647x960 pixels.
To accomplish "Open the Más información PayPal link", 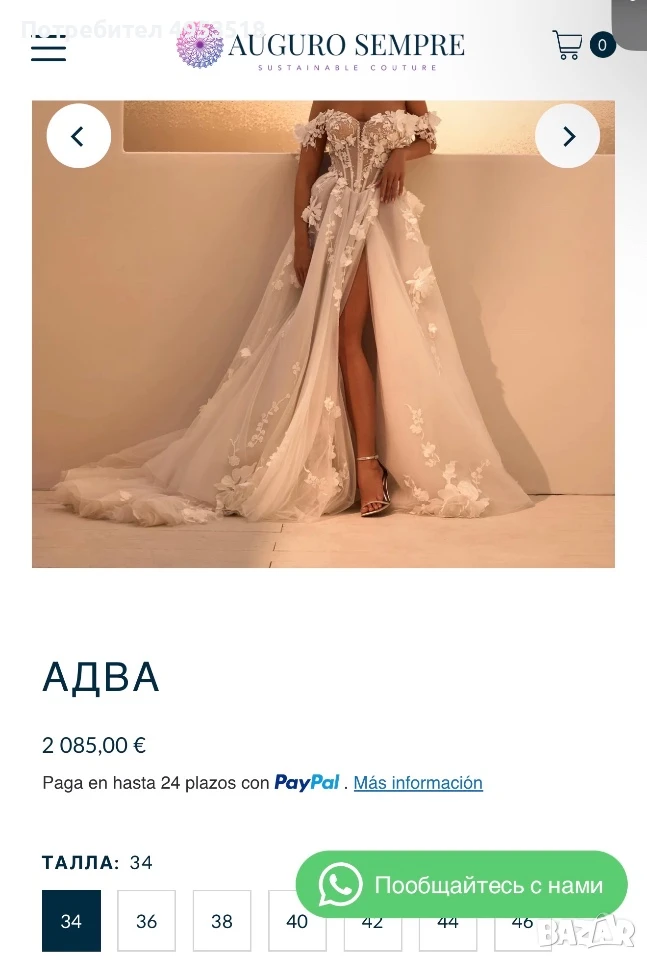I will tap(418, 782).
